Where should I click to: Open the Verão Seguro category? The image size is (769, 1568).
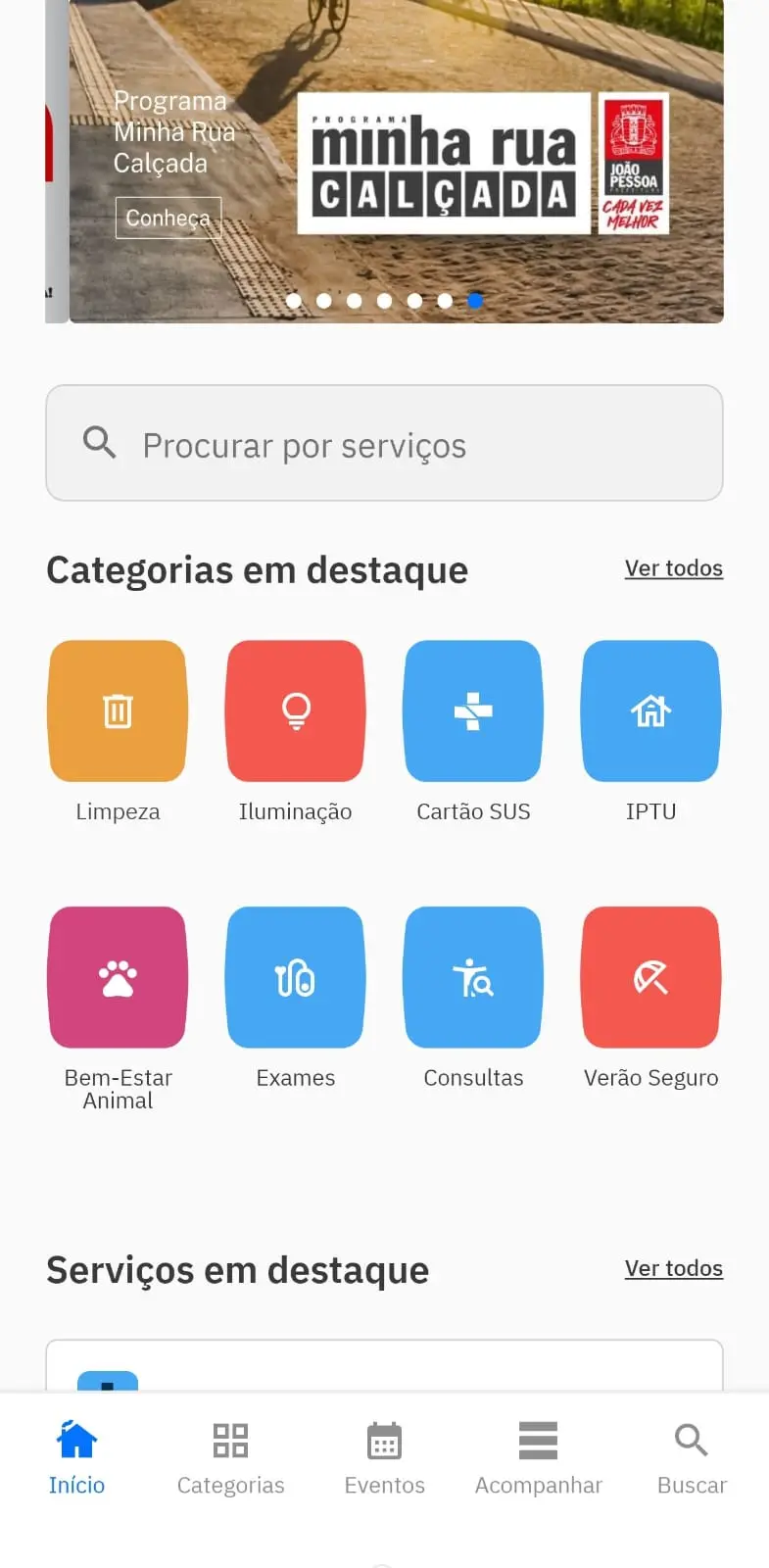tap(650, 999)
